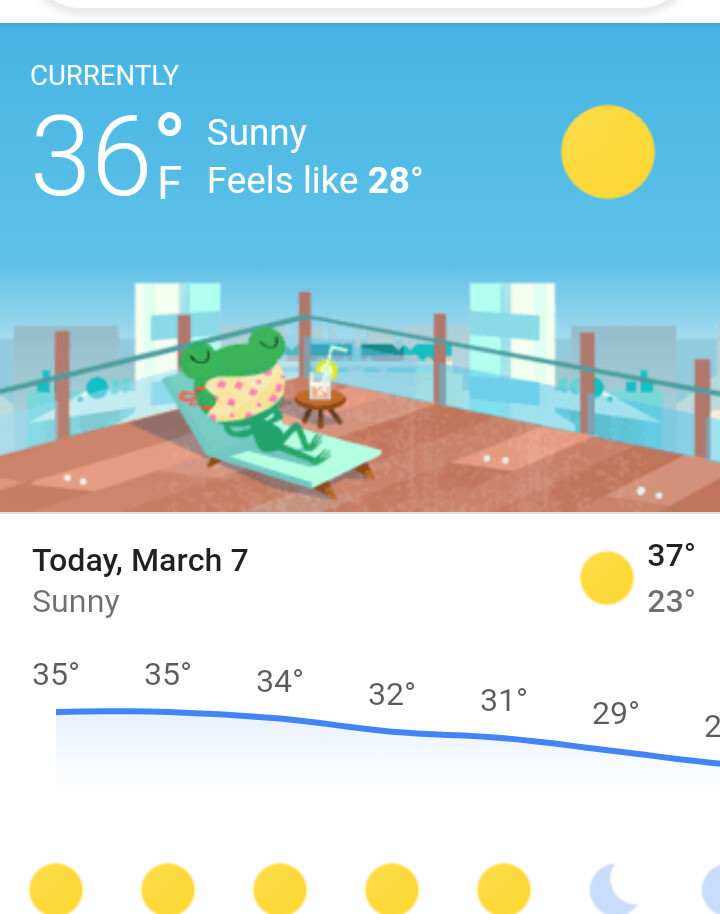Screen dimensions: 720x914
Task: Tap the search bar at the top
Action: point(360,4)
